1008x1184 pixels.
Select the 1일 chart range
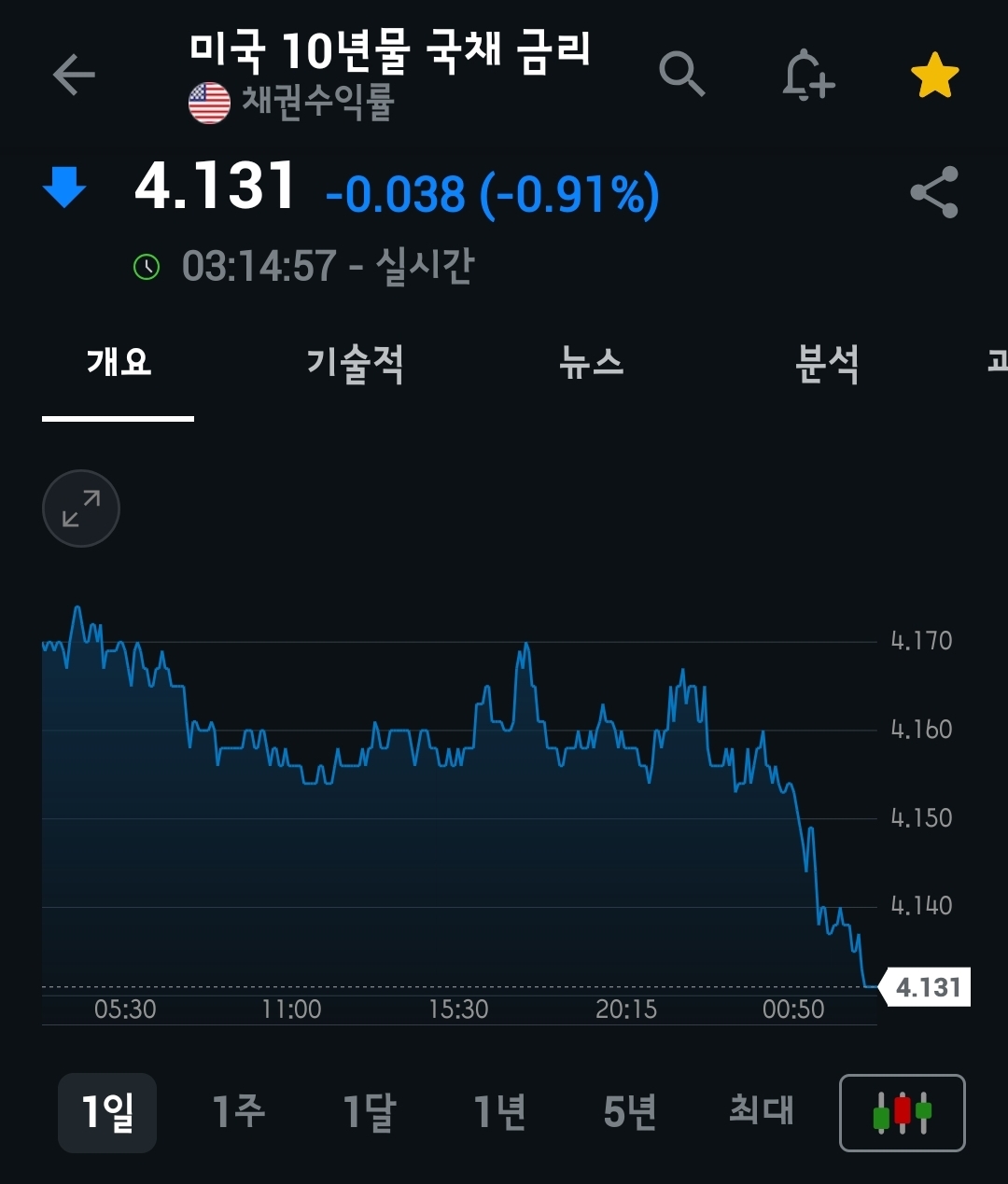(x=107, y=1112)
